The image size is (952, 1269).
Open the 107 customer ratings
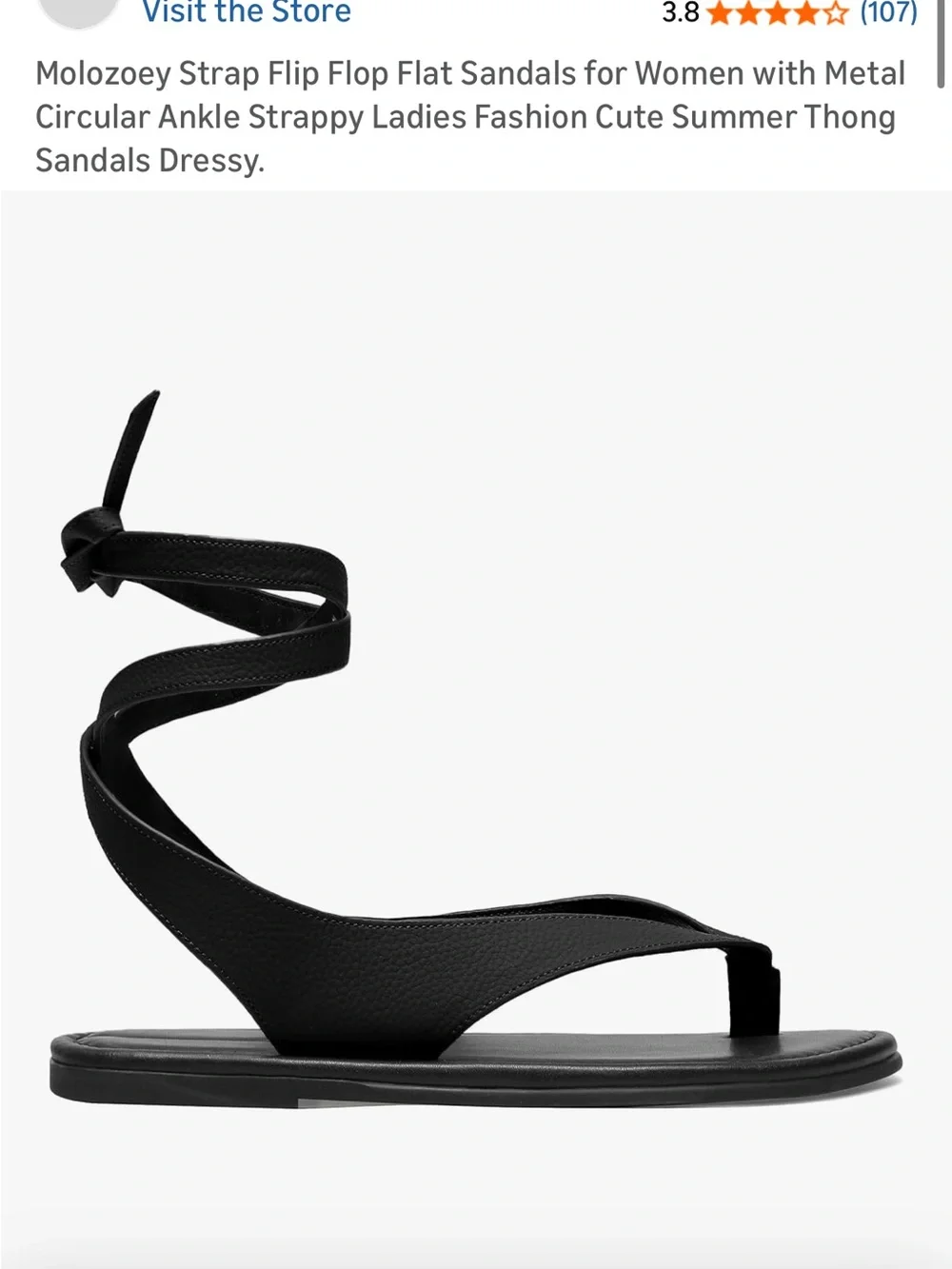pos(888,12)
